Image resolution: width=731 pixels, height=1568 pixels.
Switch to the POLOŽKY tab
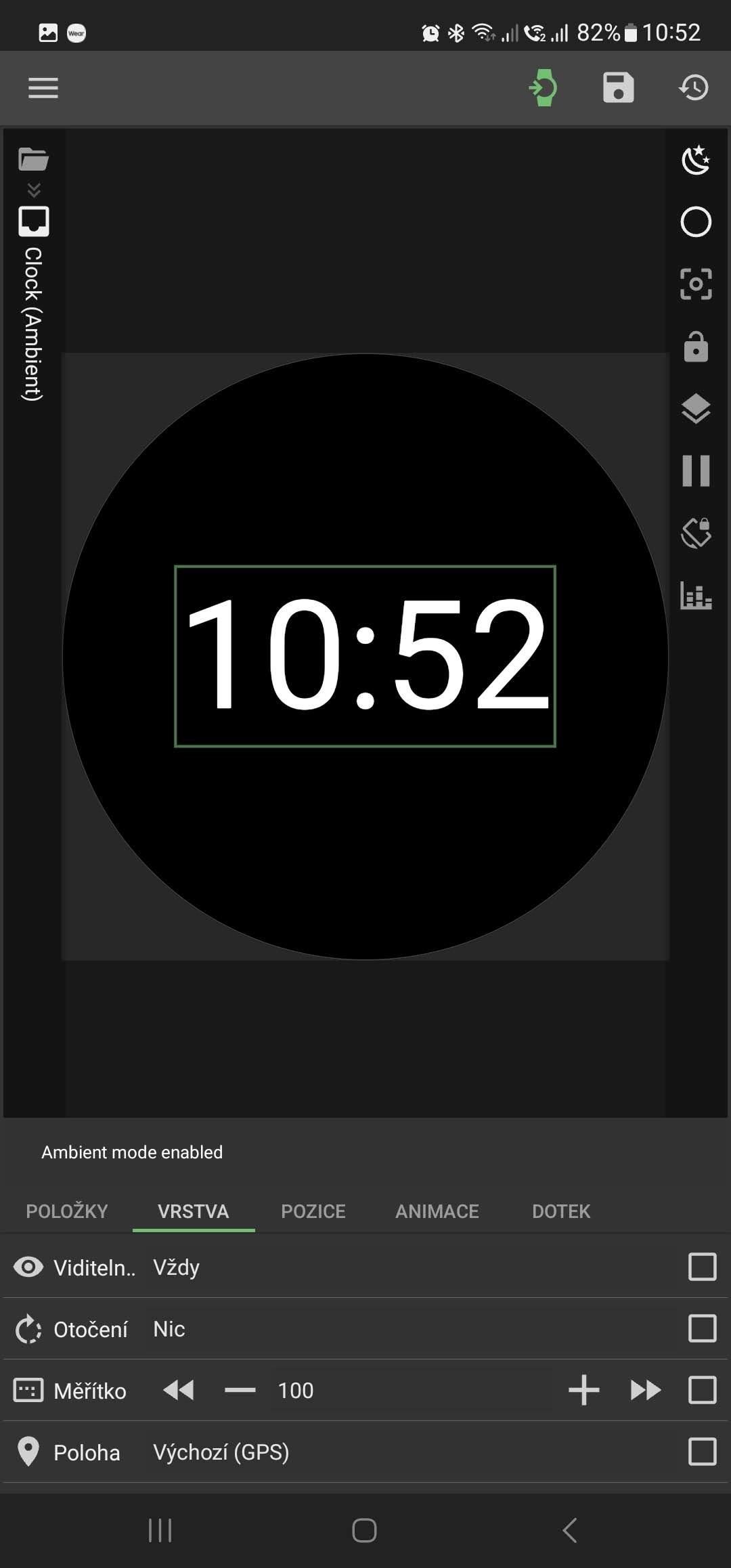coord(67,1211)
